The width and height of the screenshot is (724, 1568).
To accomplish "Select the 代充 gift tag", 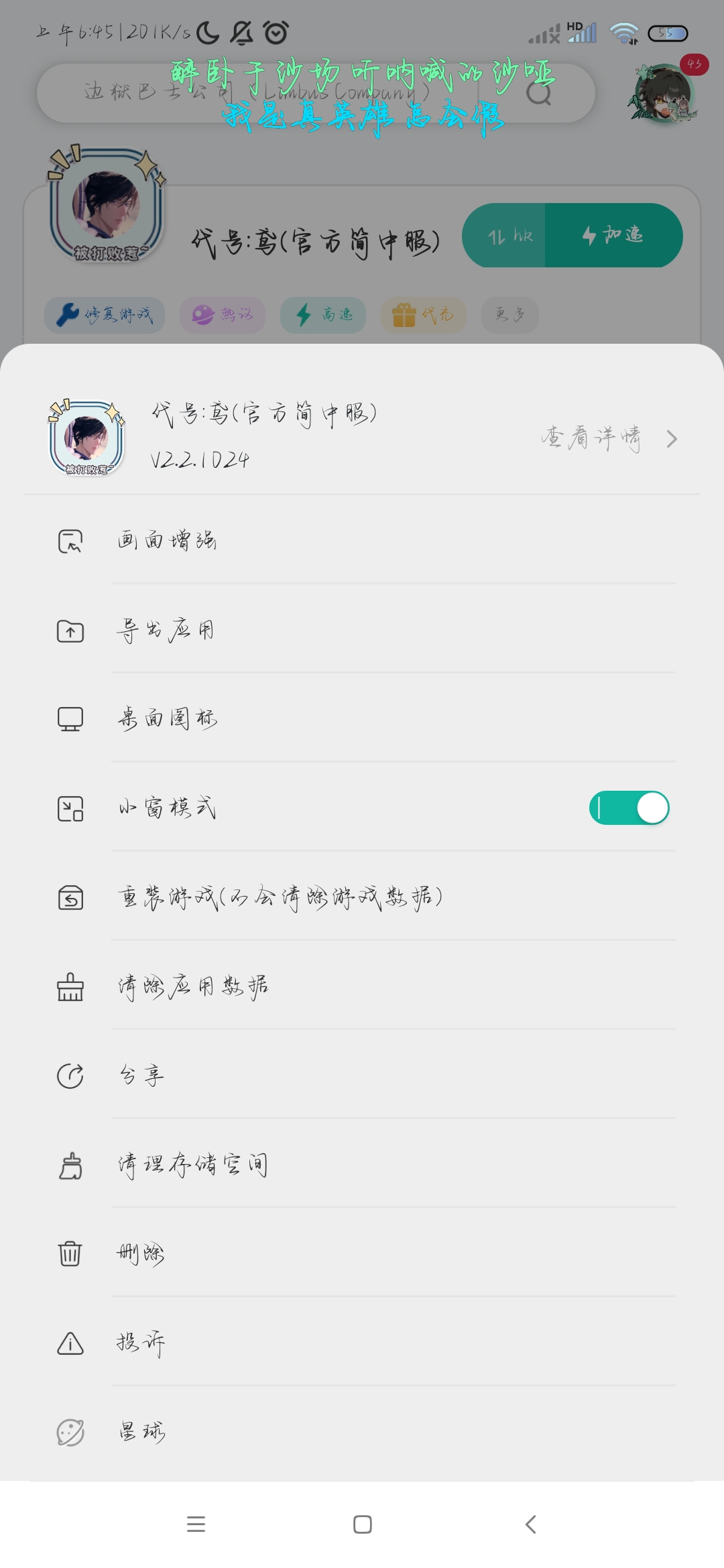I will pos(423,315).
